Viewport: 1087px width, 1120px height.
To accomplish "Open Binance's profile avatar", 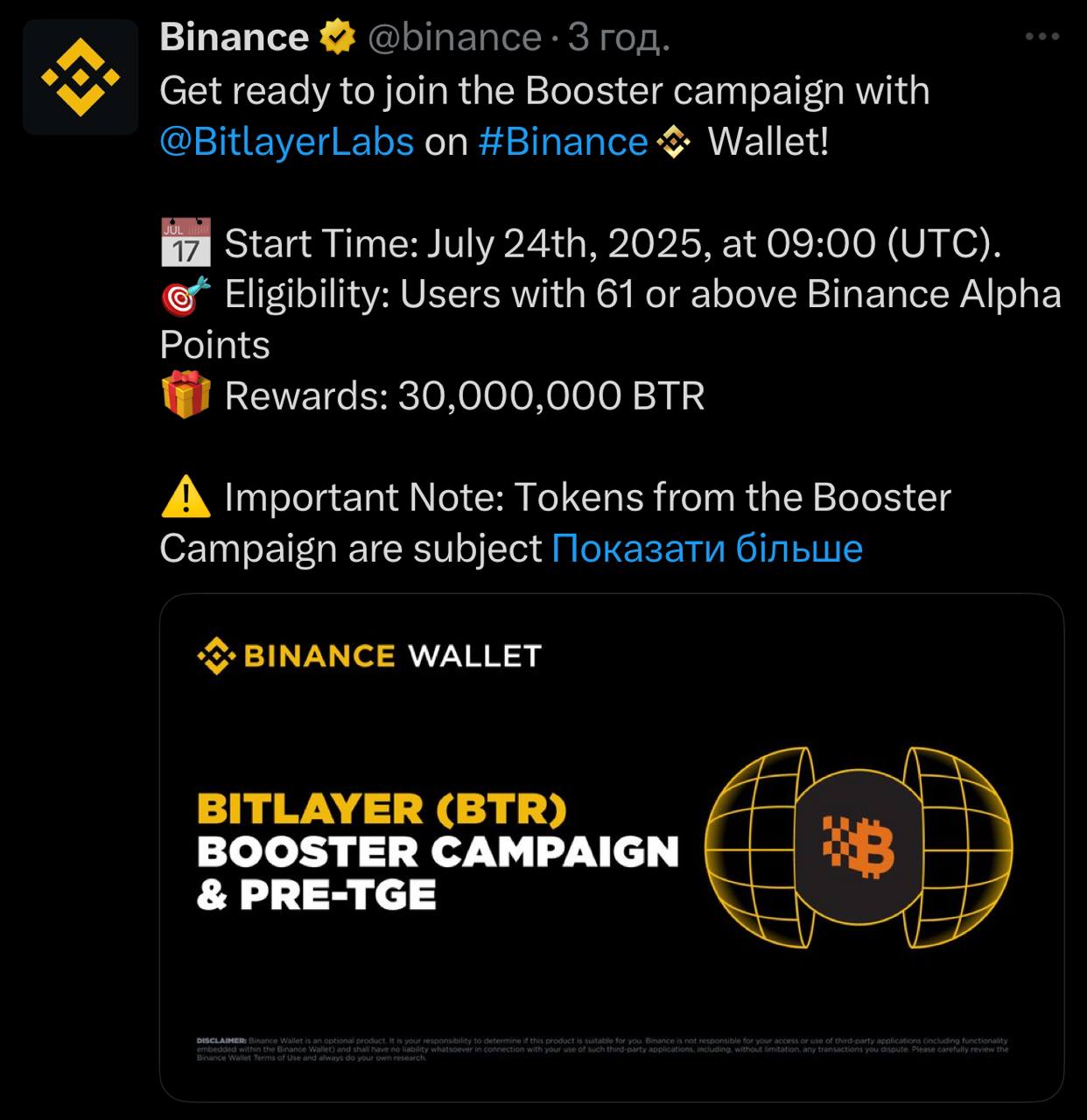I will [81, 77].
